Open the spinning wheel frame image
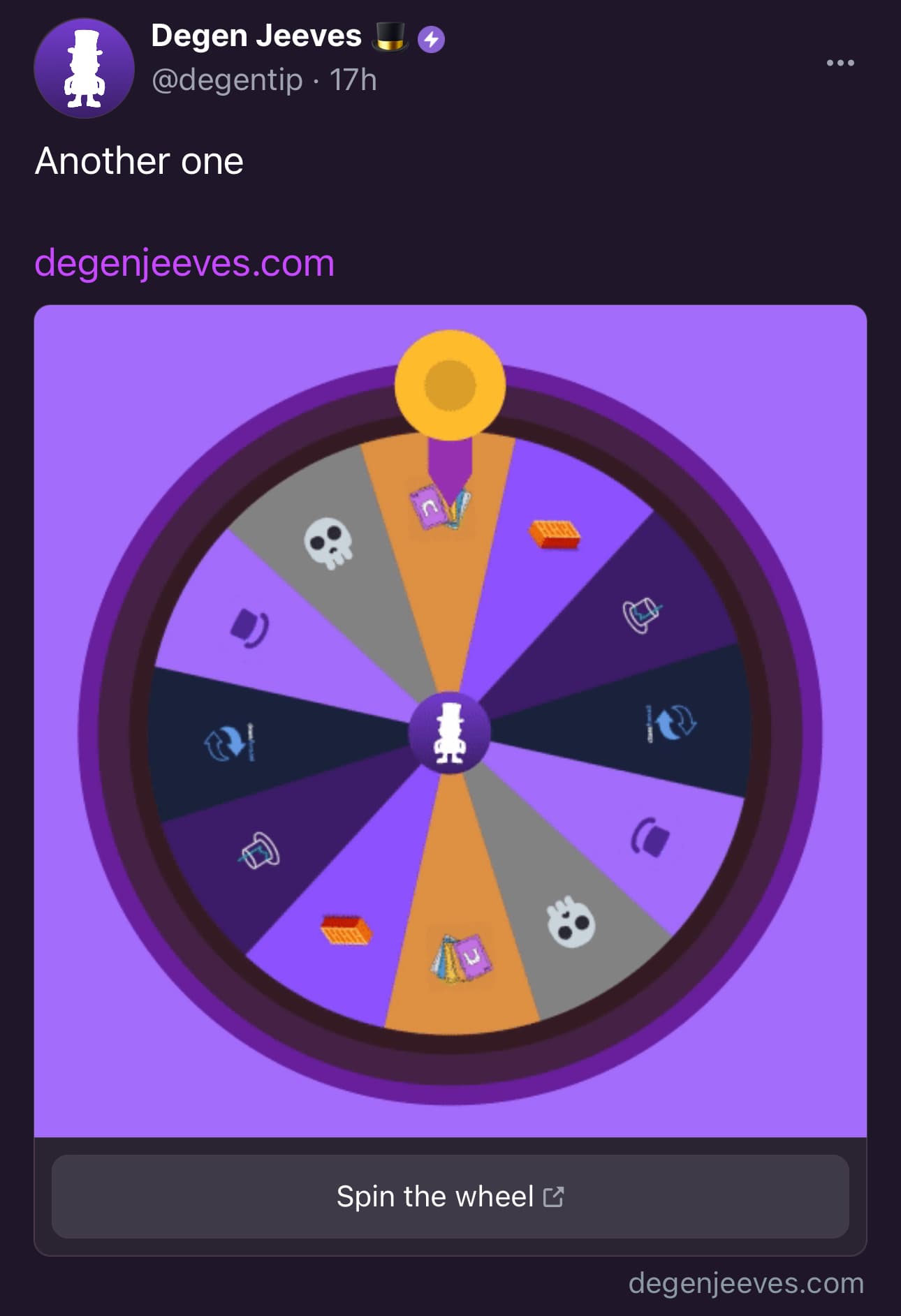Viewport: 901px width, 1316px height. tap(450, 720)
